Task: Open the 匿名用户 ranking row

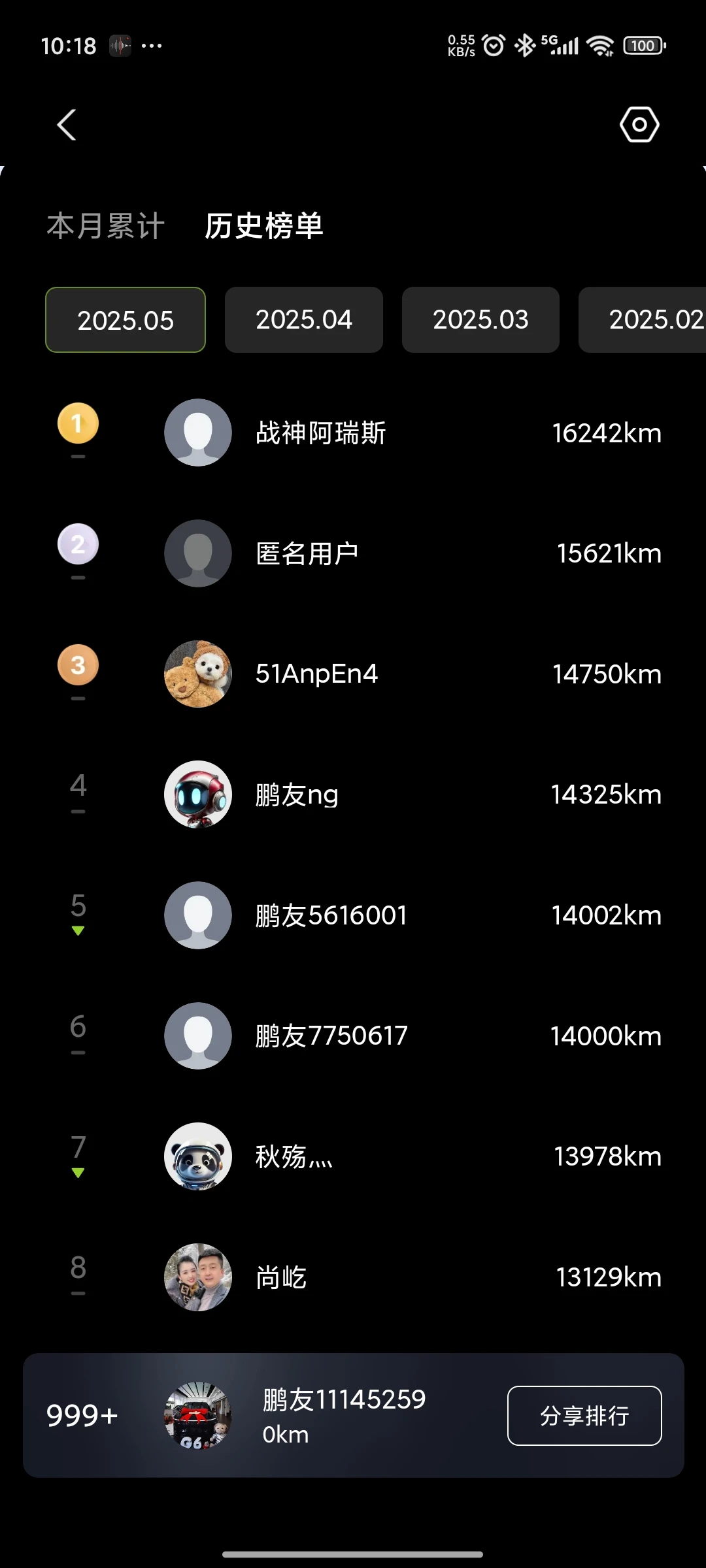Action: point(353,553)
